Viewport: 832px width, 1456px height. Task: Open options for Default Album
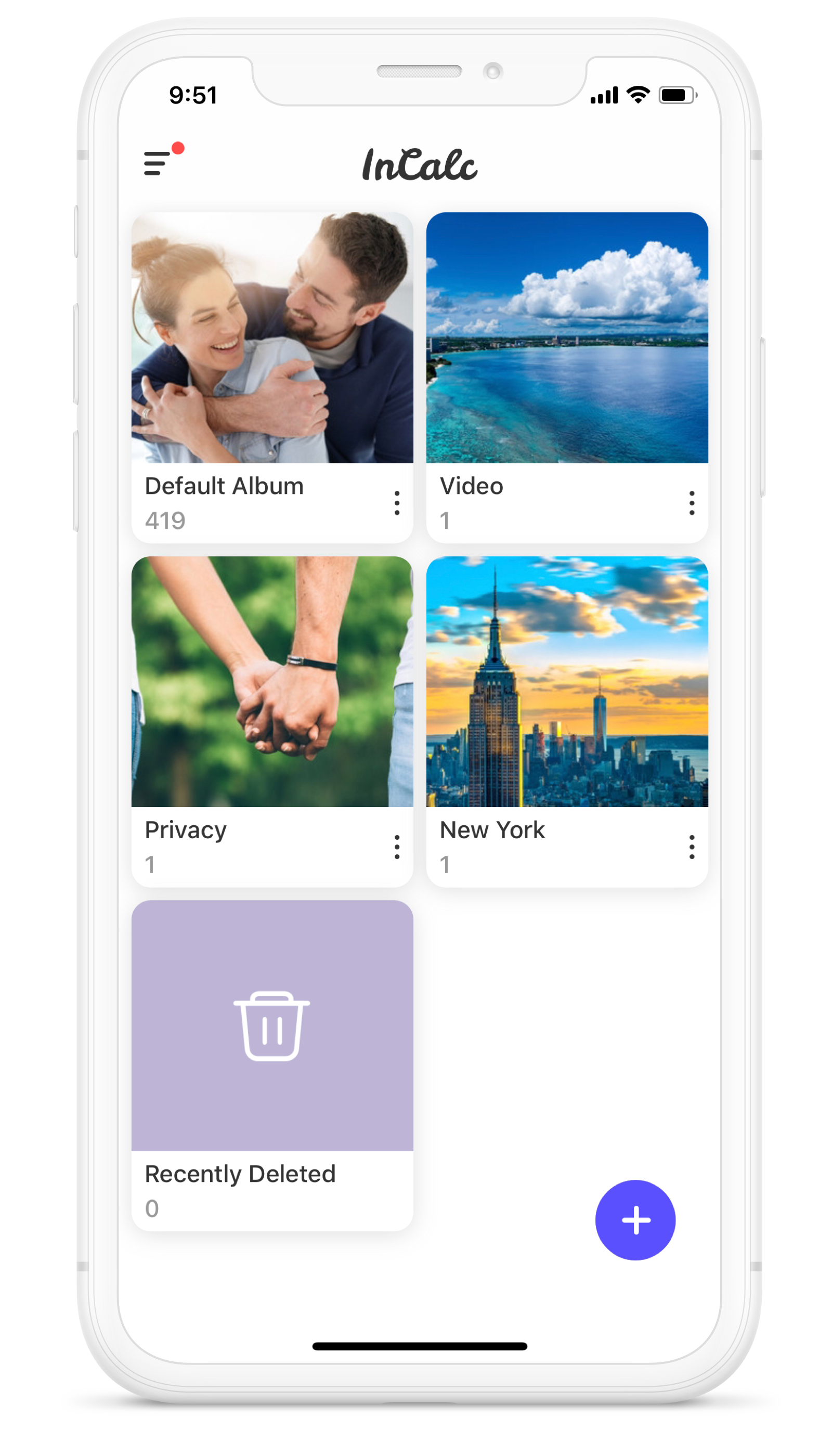click(x=397, y=503)
